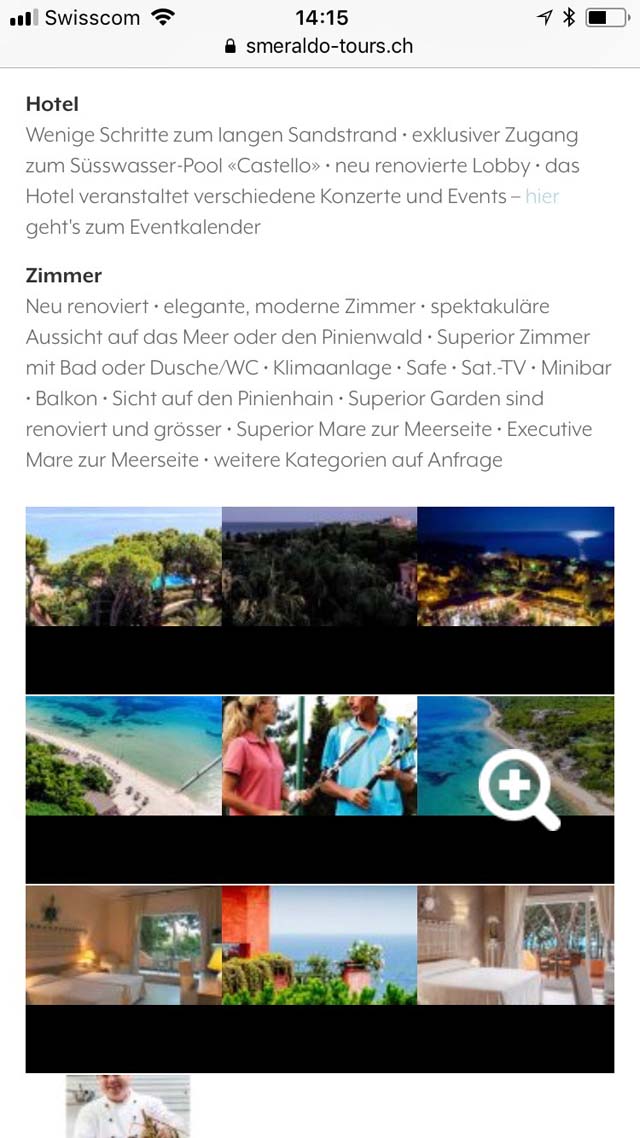
Task: Open the tennis players photo
Action: point(319,756)
